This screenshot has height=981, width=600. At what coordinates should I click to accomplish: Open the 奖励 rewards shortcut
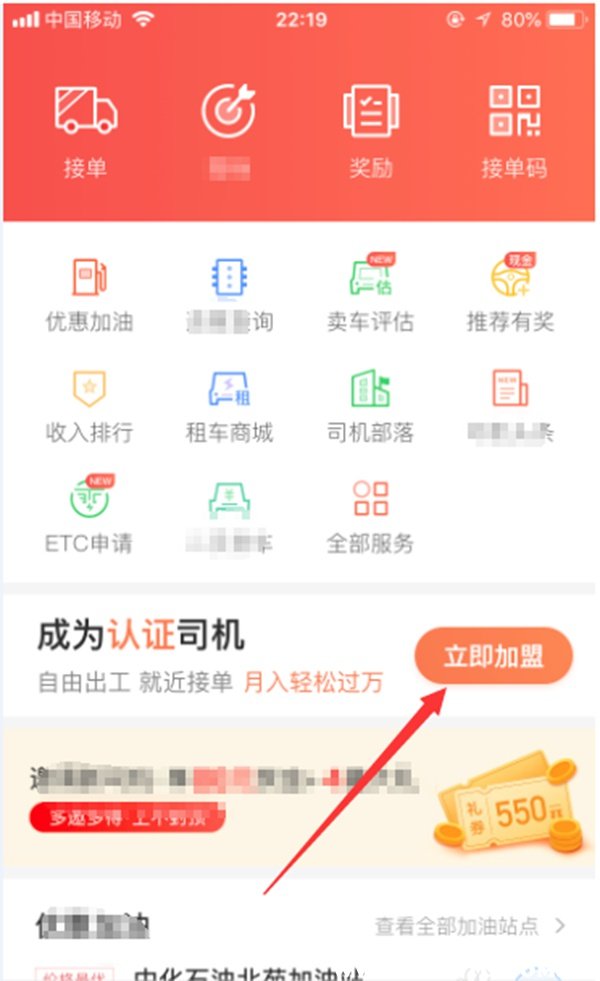pos(370,130)
